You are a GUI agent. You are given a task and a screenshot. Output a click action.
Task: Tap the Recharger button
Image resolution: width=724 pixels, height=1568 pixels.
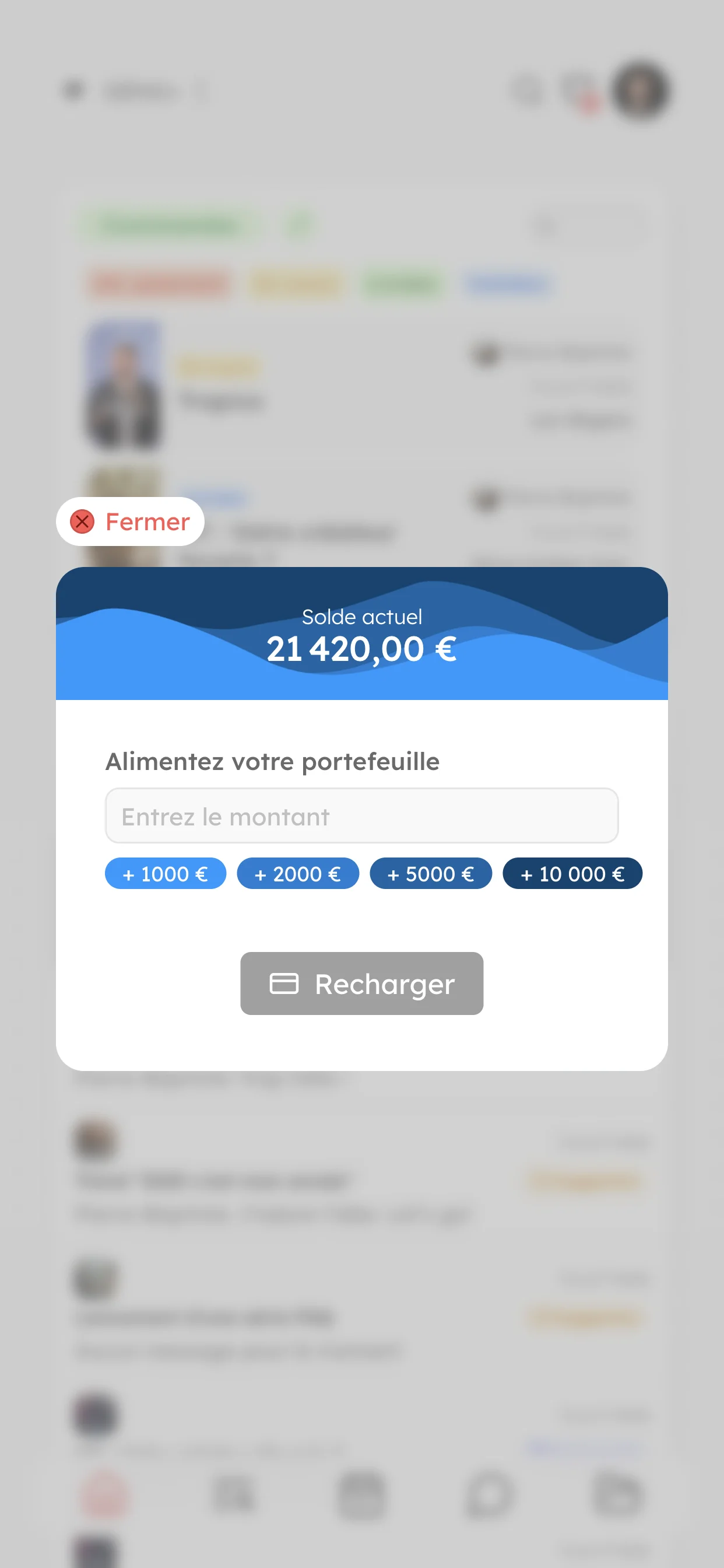click(x=361, y=983)
